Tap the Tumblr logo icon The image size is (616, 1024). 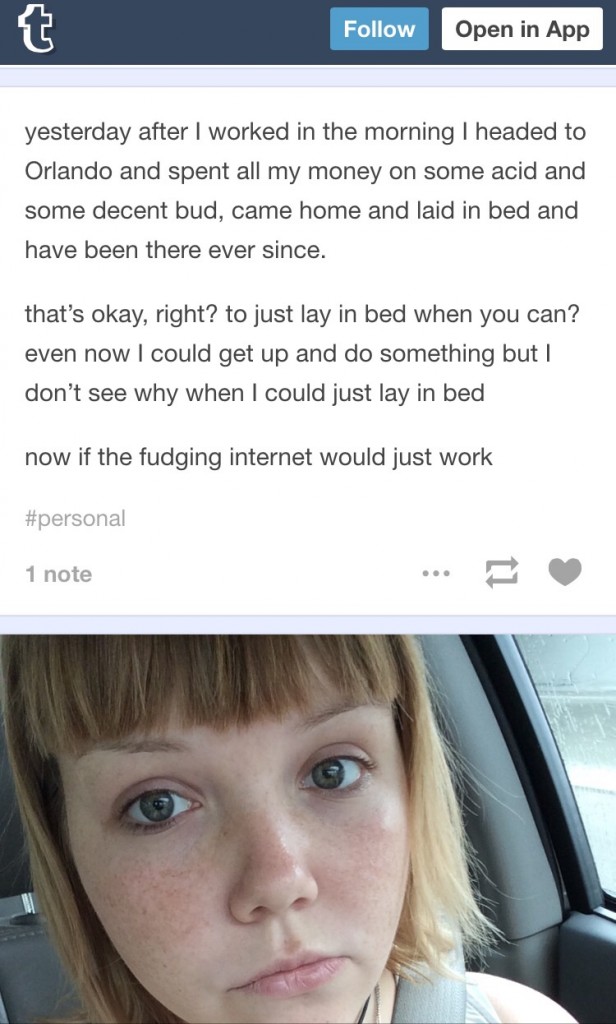coord(36,29)
